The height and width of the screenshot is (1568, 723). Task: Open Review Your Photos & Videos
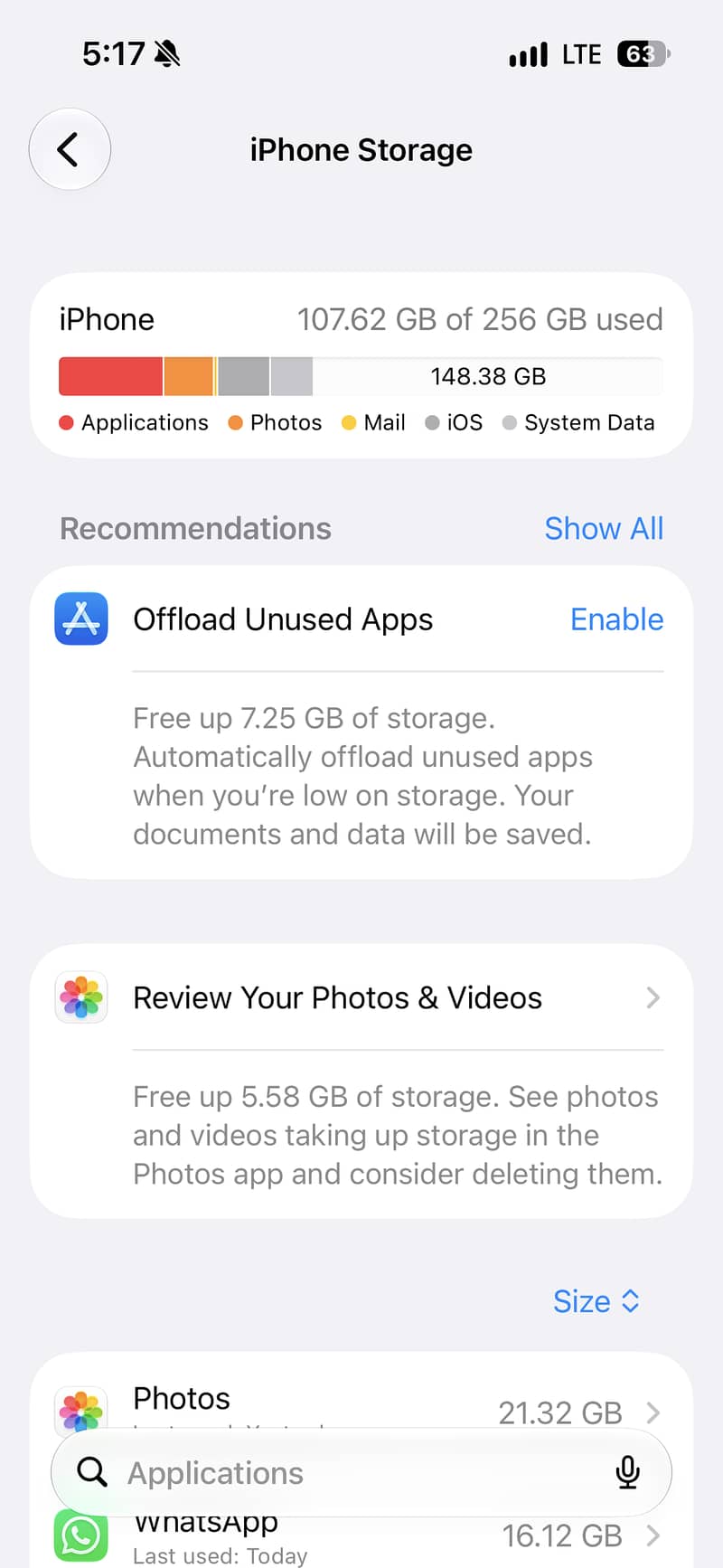[x=361, y=997]
